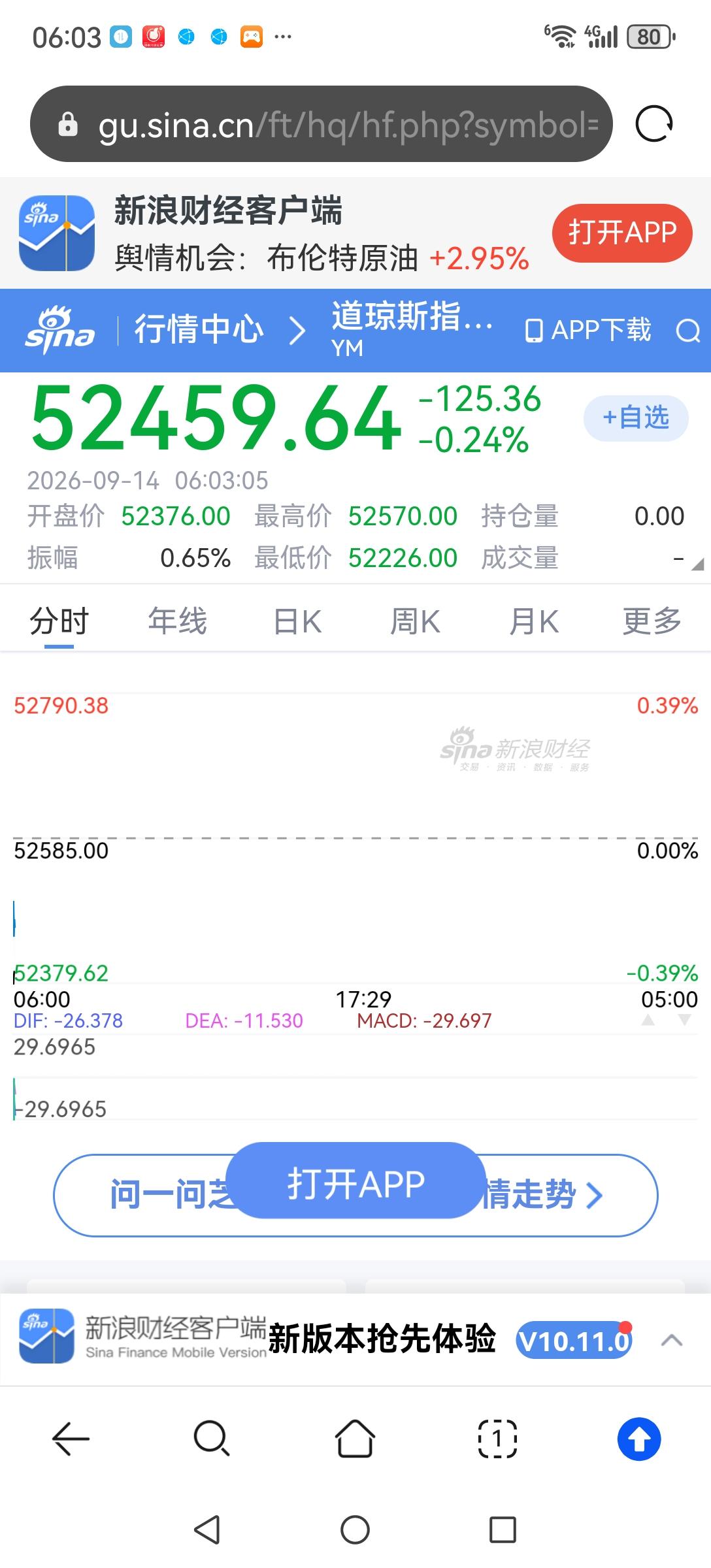Open the 更多 chart options

[x=652, y=621]
